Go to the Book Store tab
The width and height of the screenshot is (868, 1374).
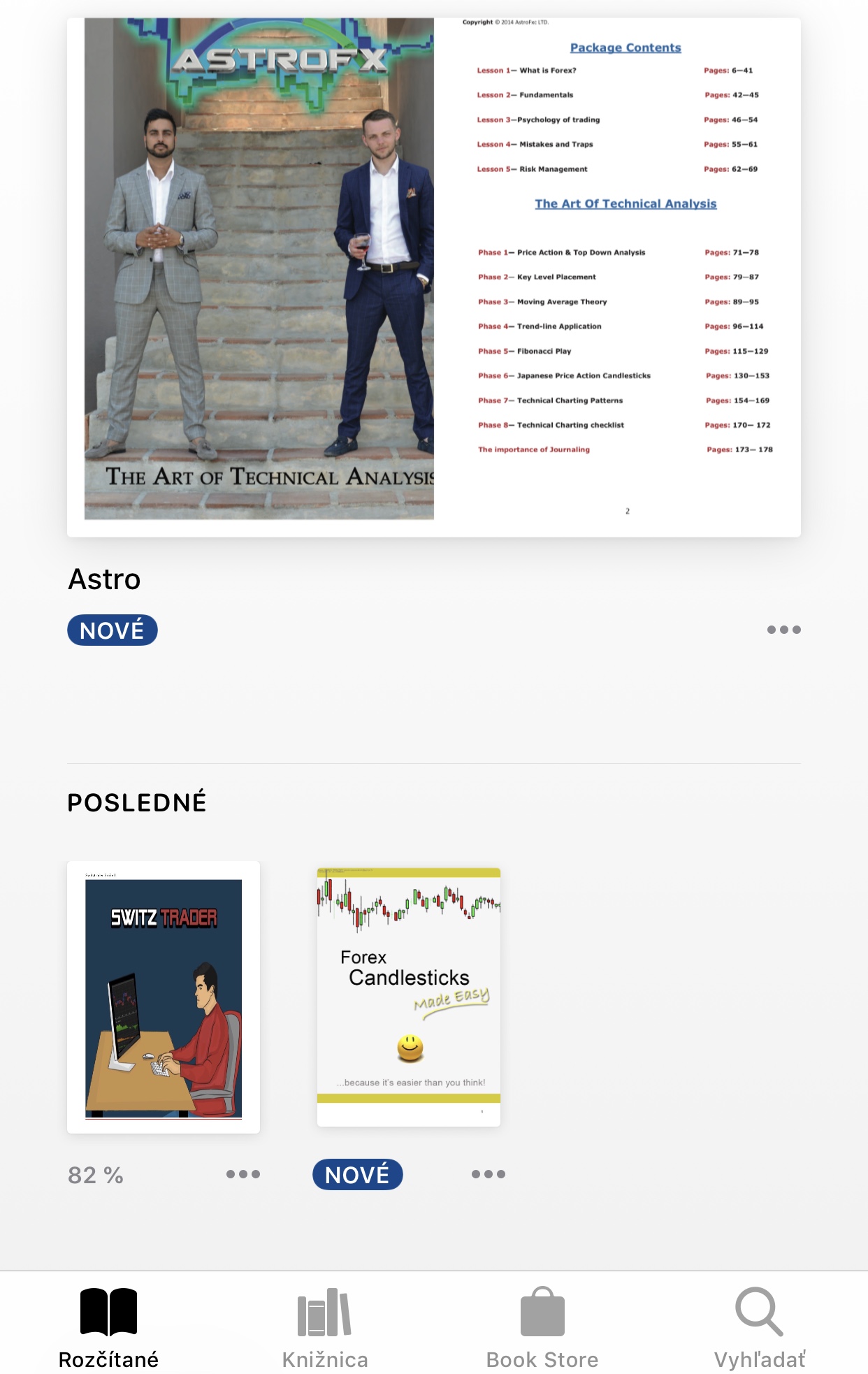(x=542, y=1326)
